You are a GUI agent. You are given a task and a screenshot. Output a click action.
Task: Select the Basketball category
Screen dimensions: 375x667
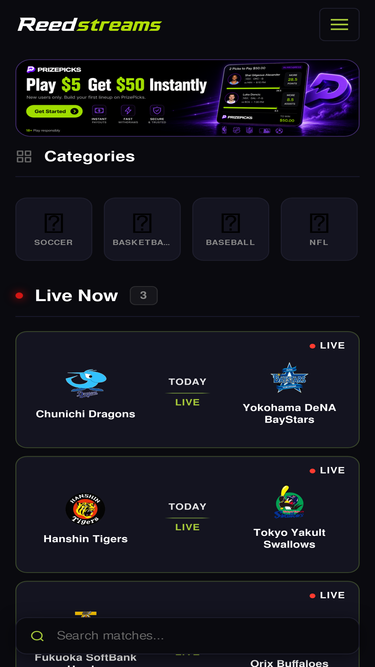pos(142,229)
